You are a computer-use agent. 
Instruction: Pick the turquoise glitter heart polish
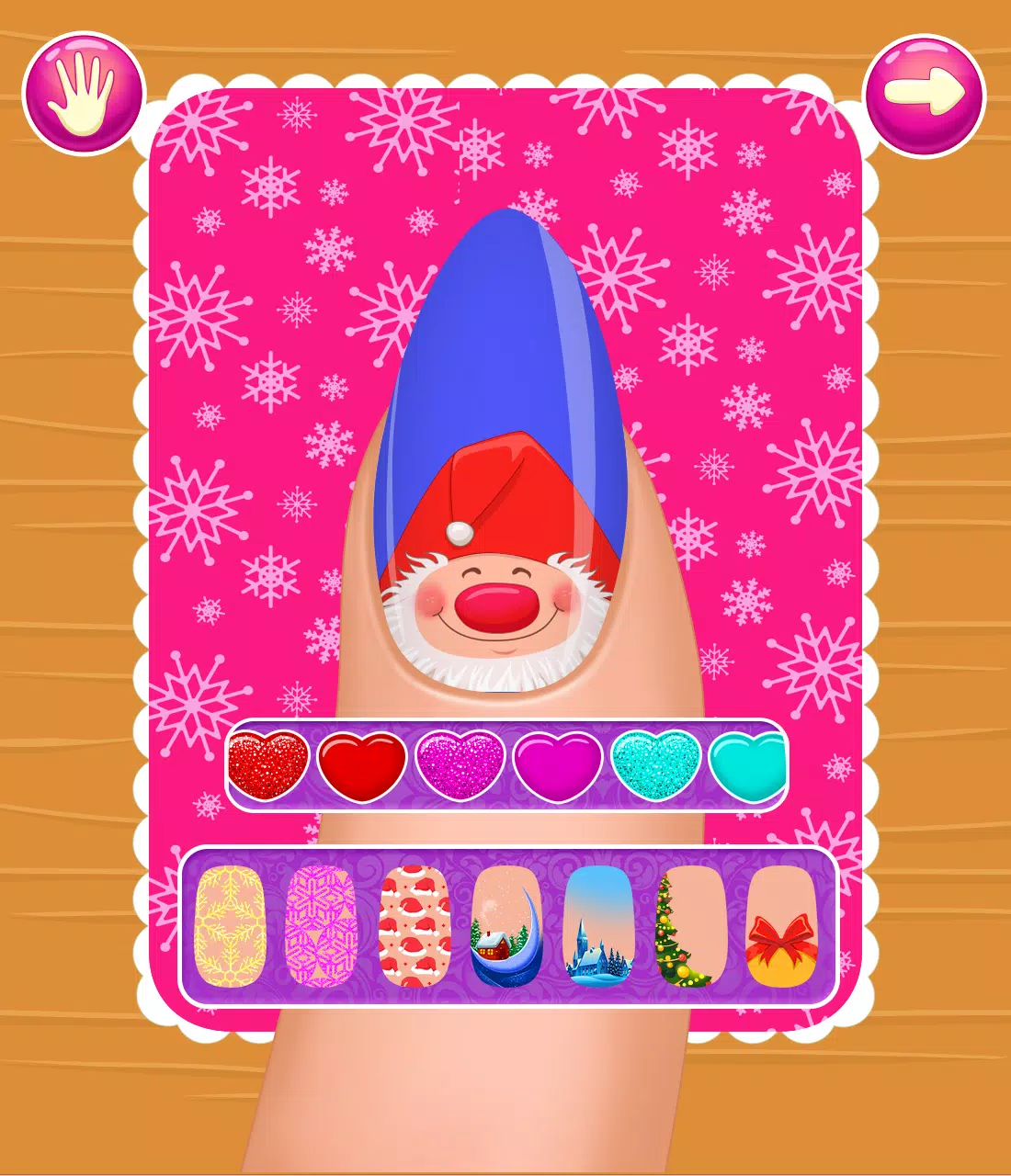coord(655,764)
